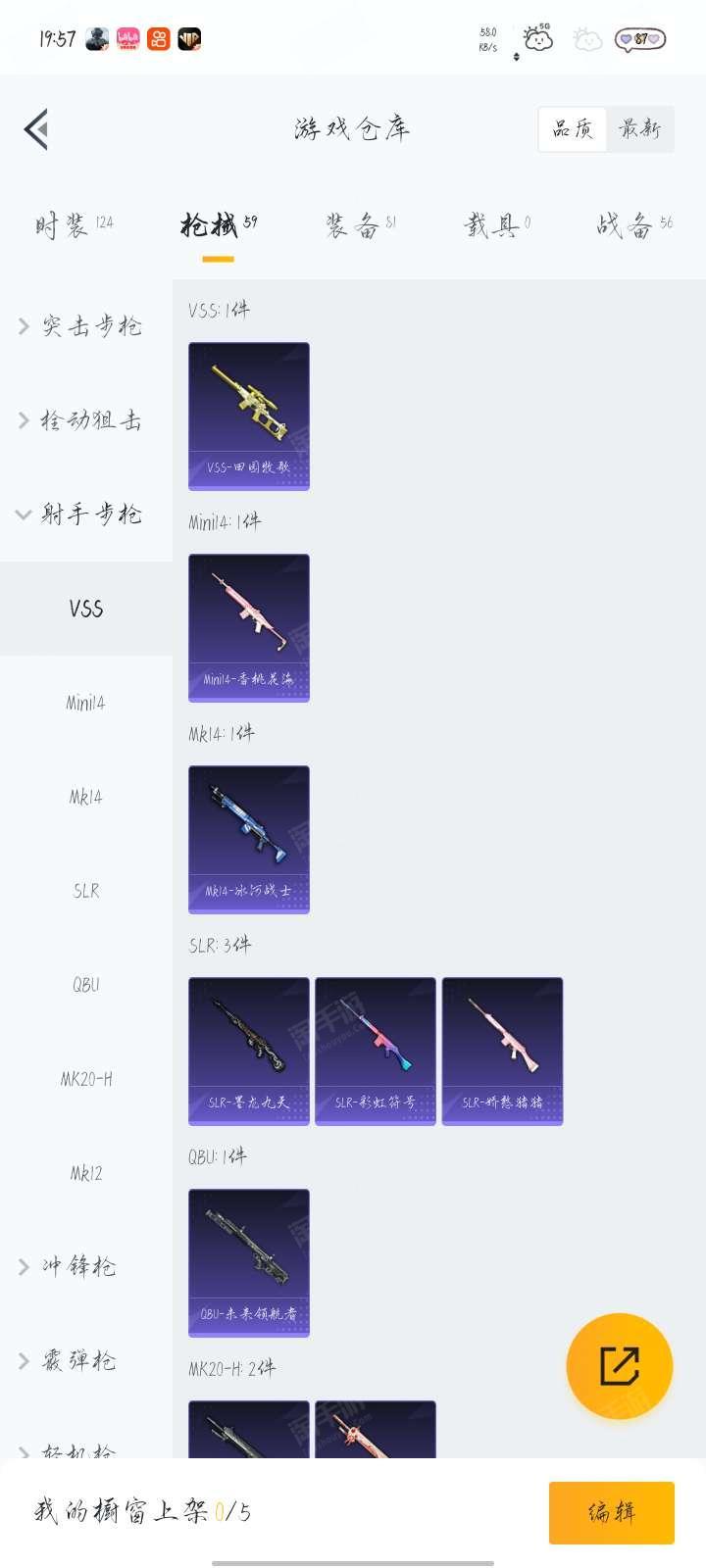Image resolution: width=706 pixels, height=1568 pixels.
Task: Select MK20-H in the sidebar
Action: click(x=86, y=1079)
